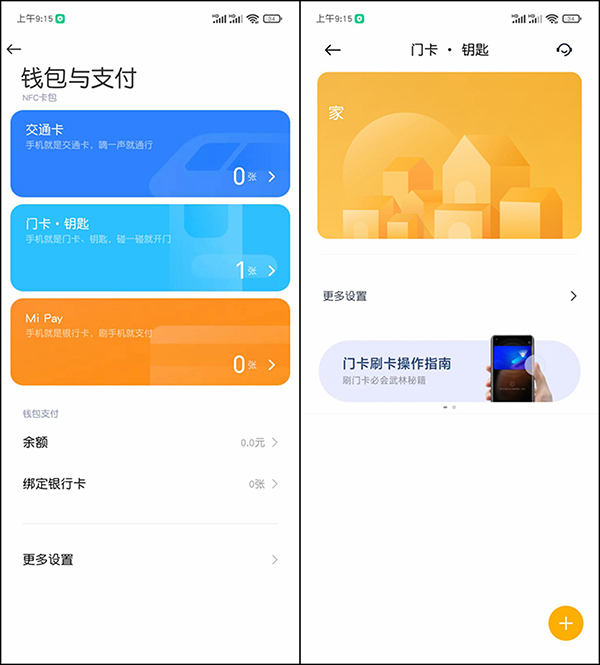Open 更多设置 under 钱包支付
Screen dimensions: 600x665
click(150, 560)
